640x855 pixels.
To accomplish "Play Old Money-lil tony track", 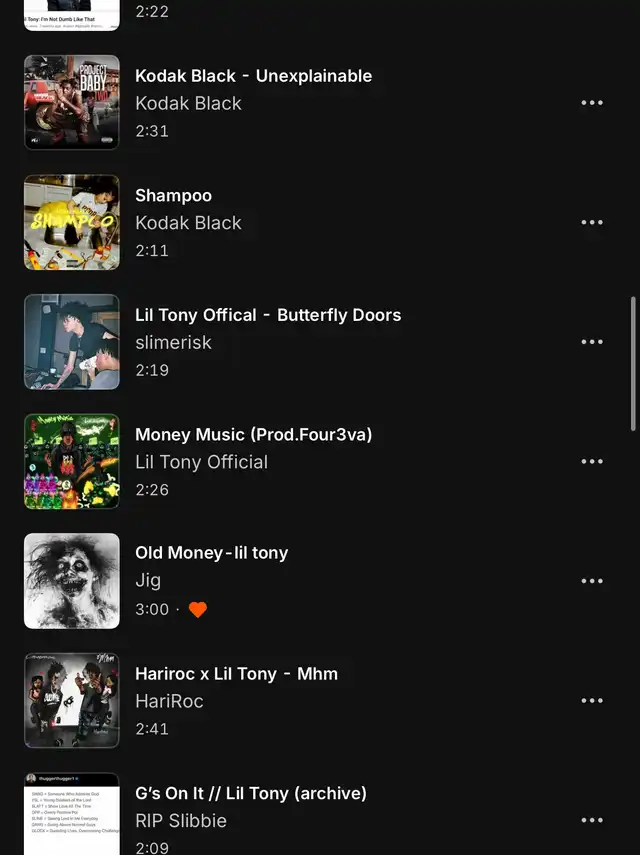I will click(211, 553).
